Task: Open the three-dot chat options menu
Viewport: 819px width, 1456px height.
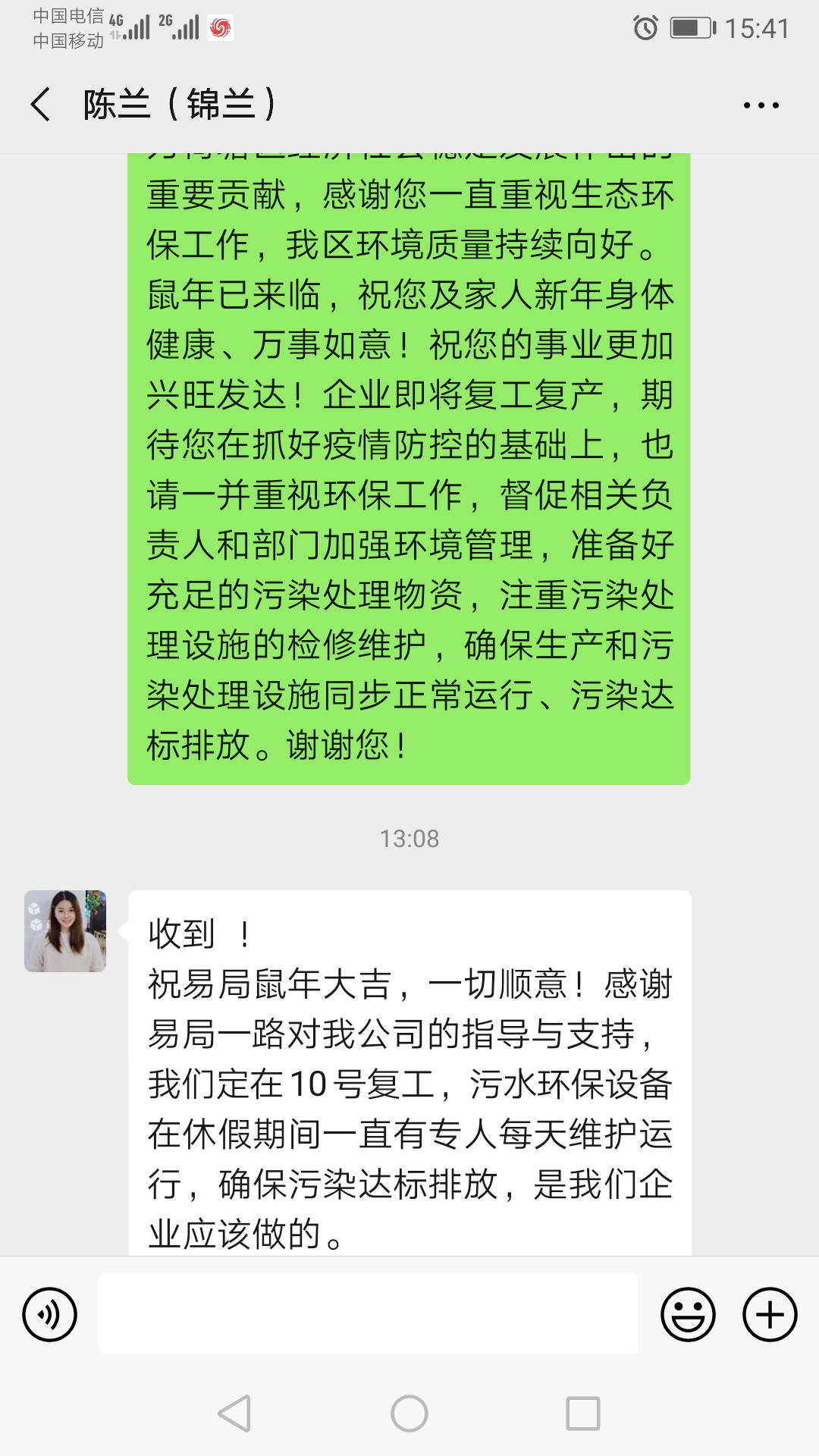Action: tap(761, 105)
